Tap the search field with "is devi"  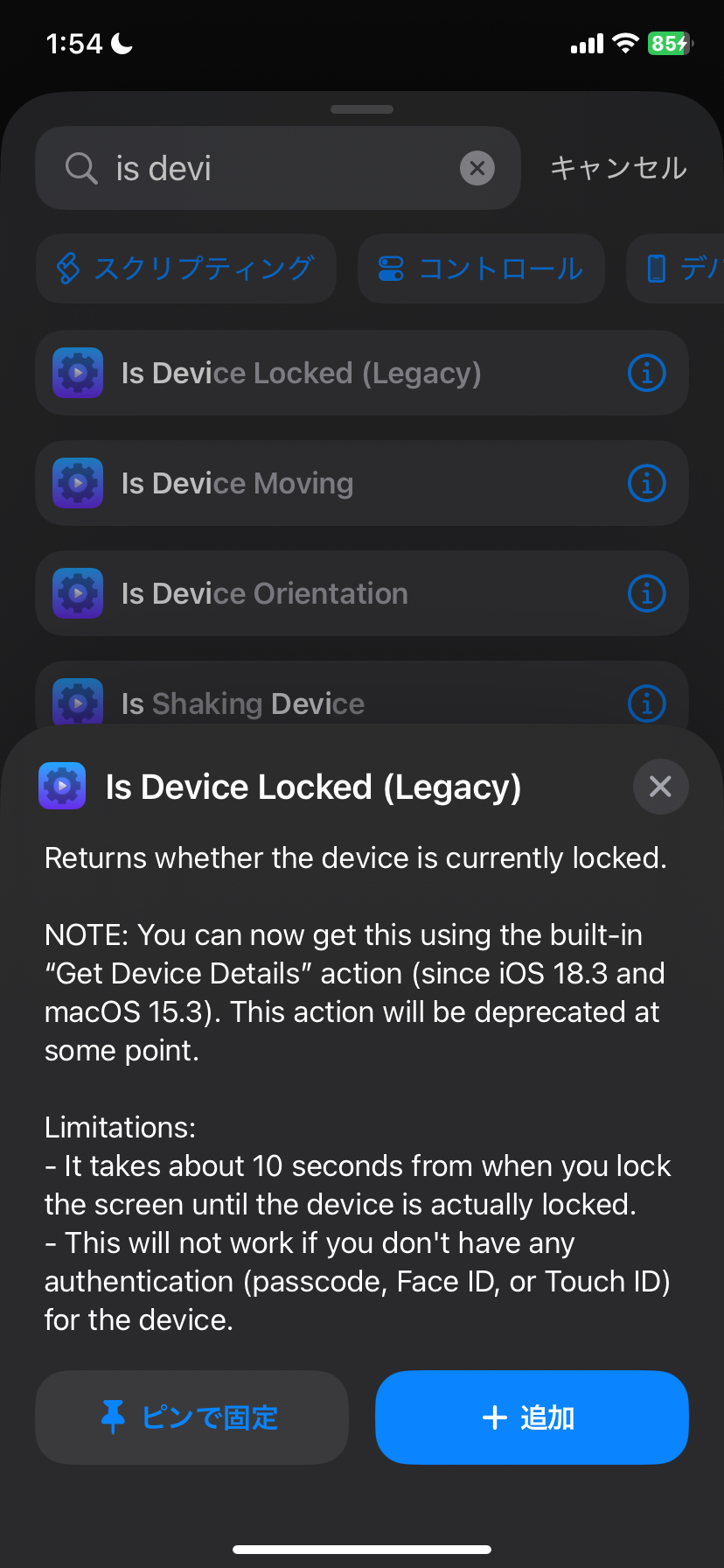click(278, 168)
